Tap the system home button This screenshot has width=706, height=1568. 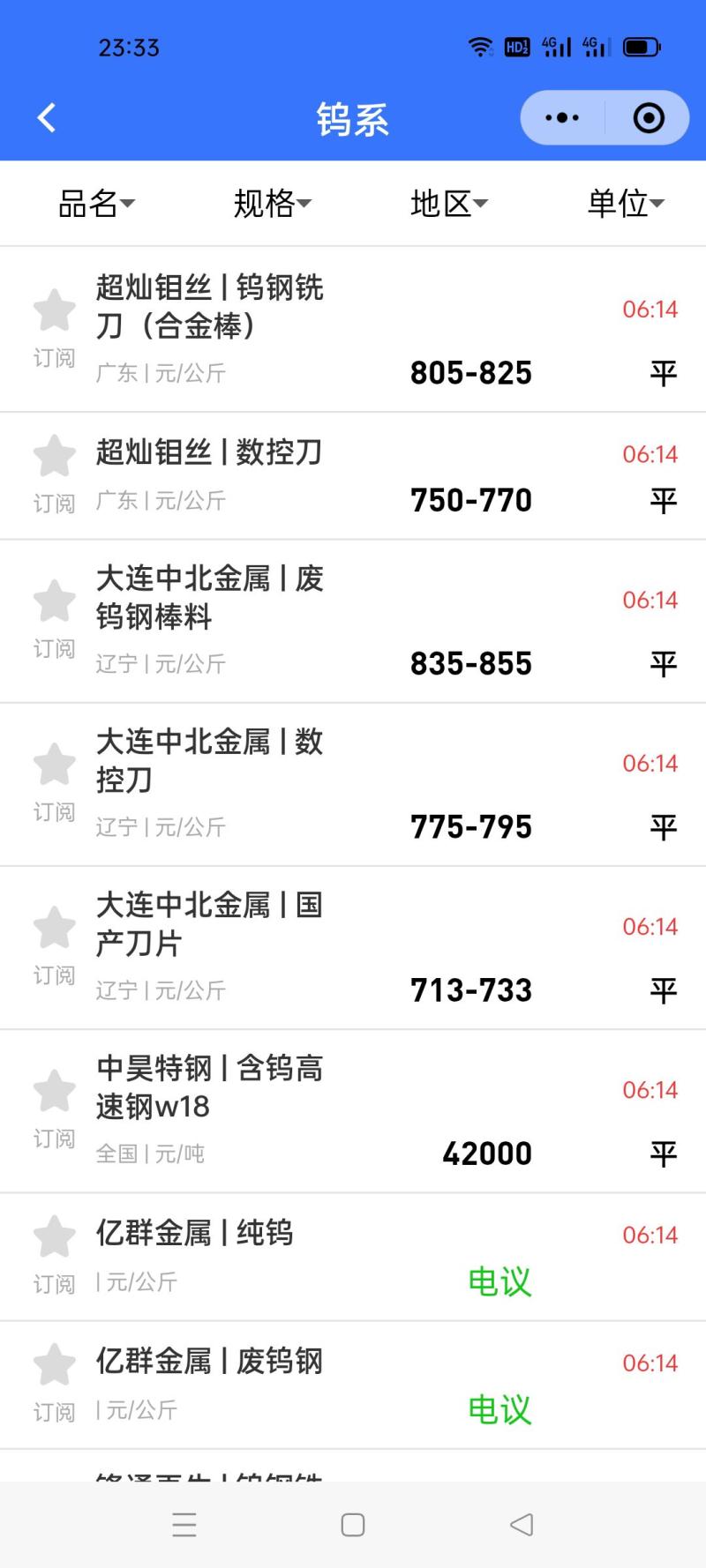[x=353, y=1525]
